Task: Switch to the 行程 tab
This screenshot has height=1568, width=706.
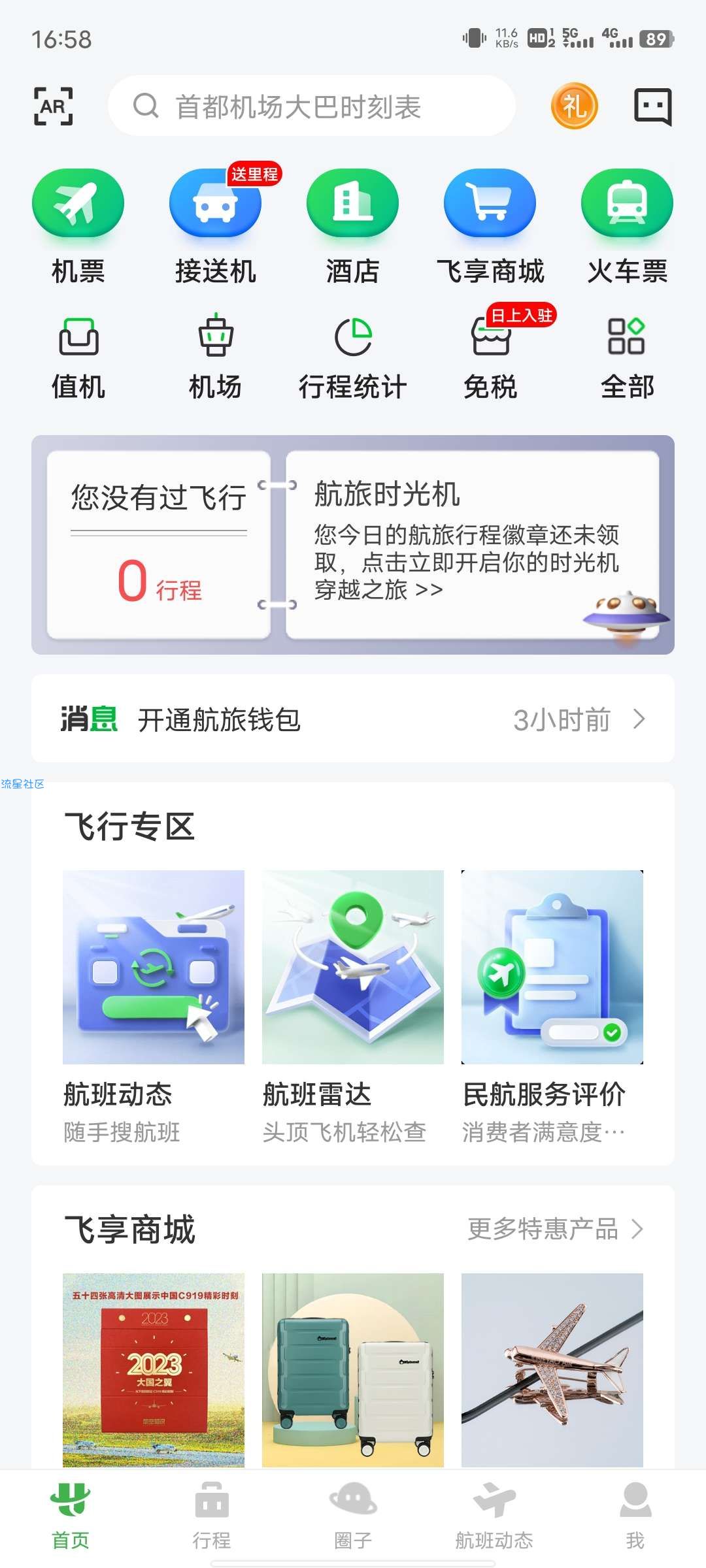Action: click(212, 1514)
